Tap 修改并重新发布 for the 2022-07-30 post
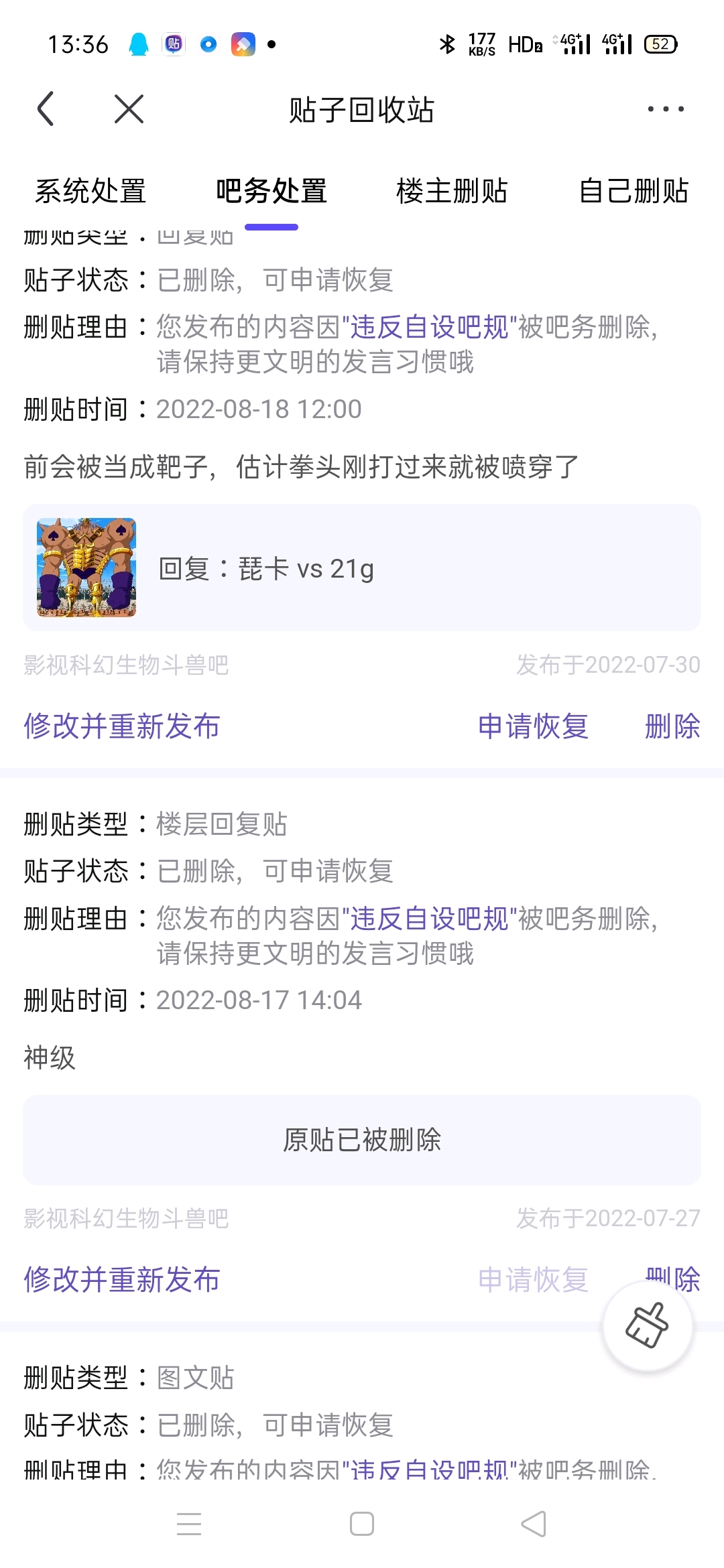 tap(122, 726)
